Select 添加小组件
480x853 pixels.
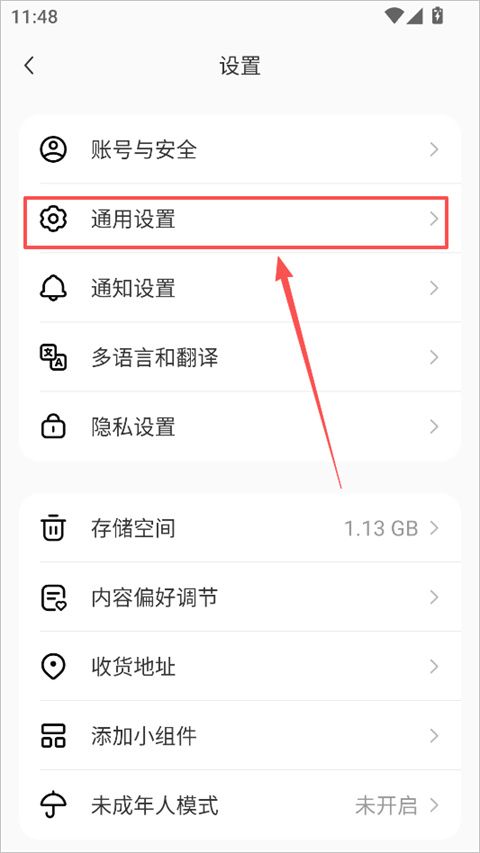click(x=240, y=736)
